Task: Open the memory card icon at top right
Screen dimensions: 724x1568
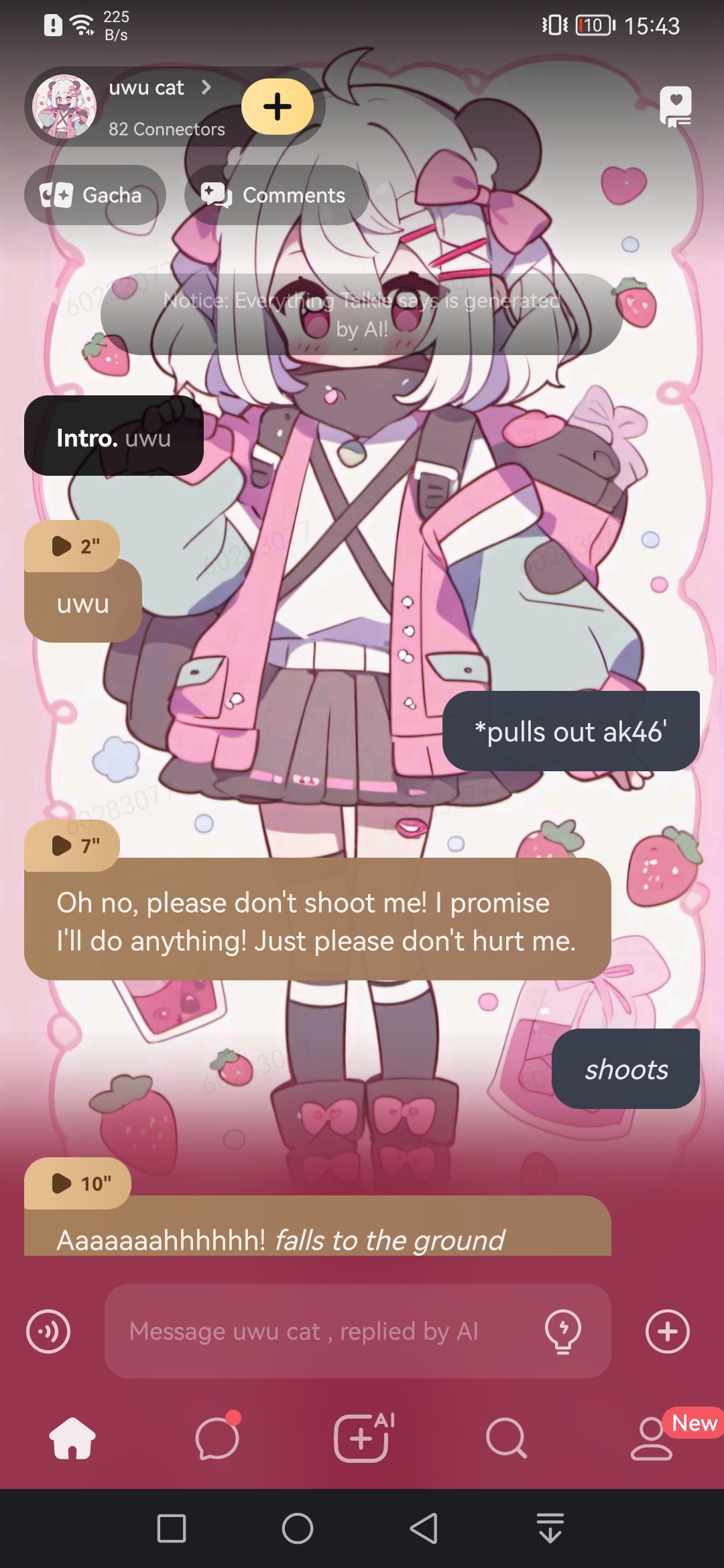Action: 675,106
